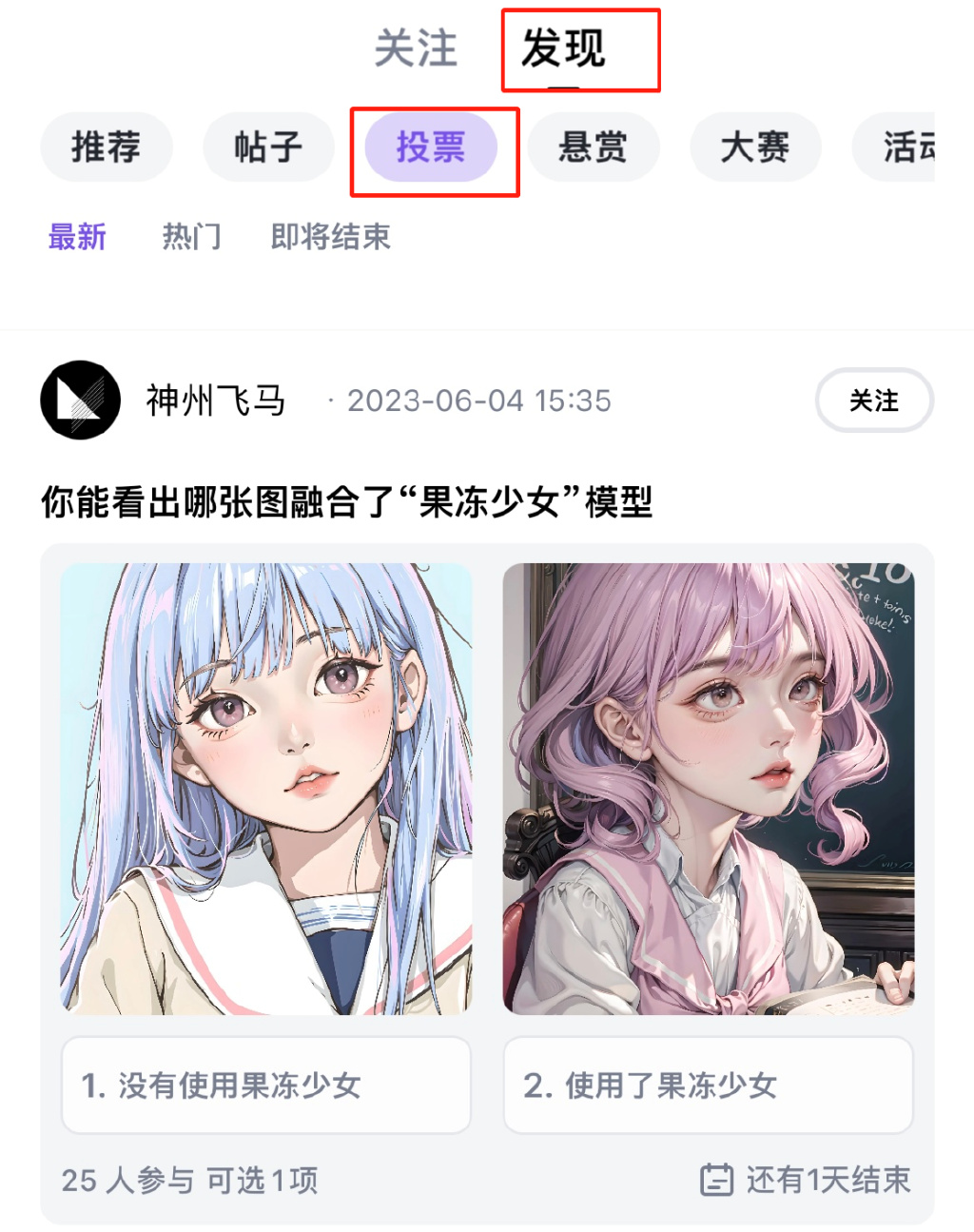The width and height of the screenshot is (974, 1232).
Task: Vote for option 2 使用了果冻少女
Action: point(708,1085)
